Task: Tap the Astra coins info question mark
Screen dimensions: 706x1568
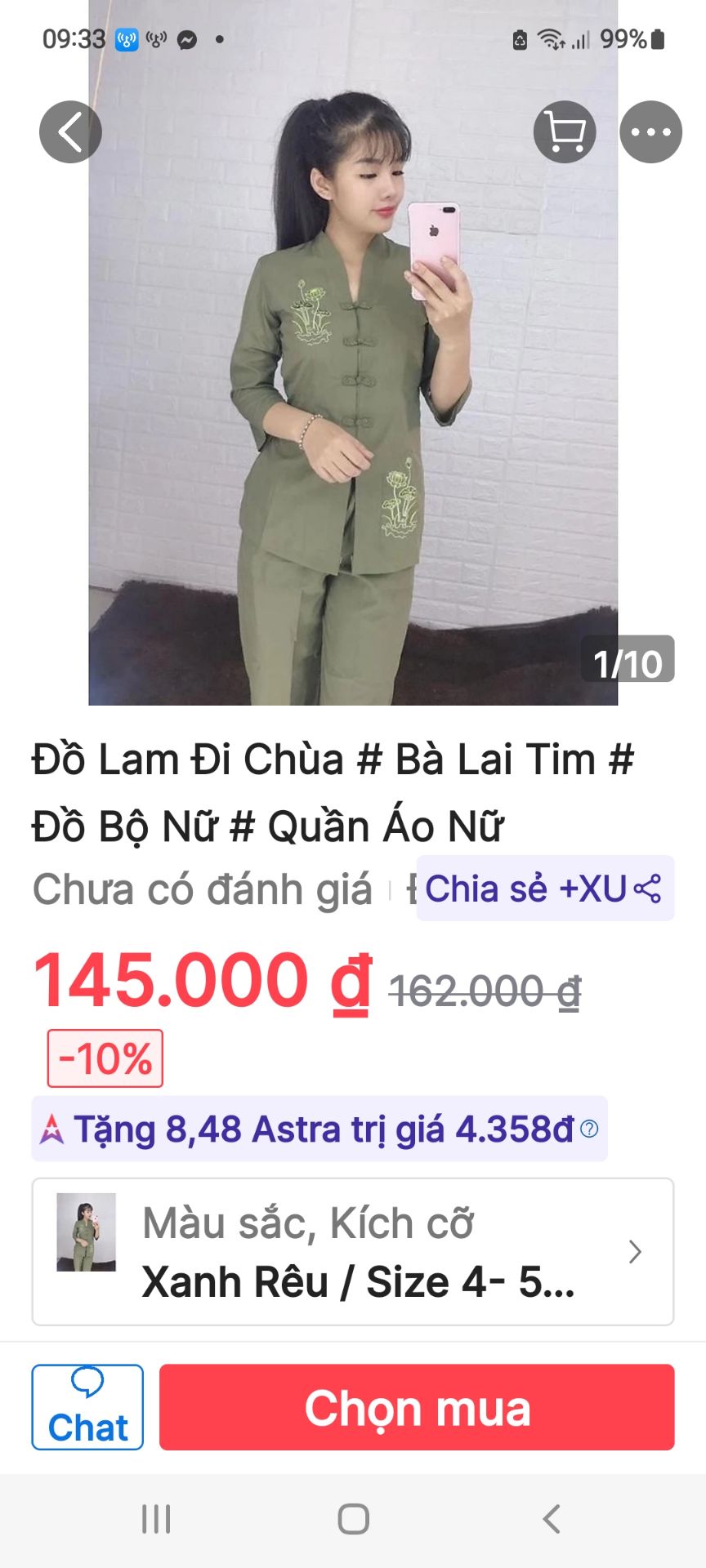Action: coord(591,1131)
